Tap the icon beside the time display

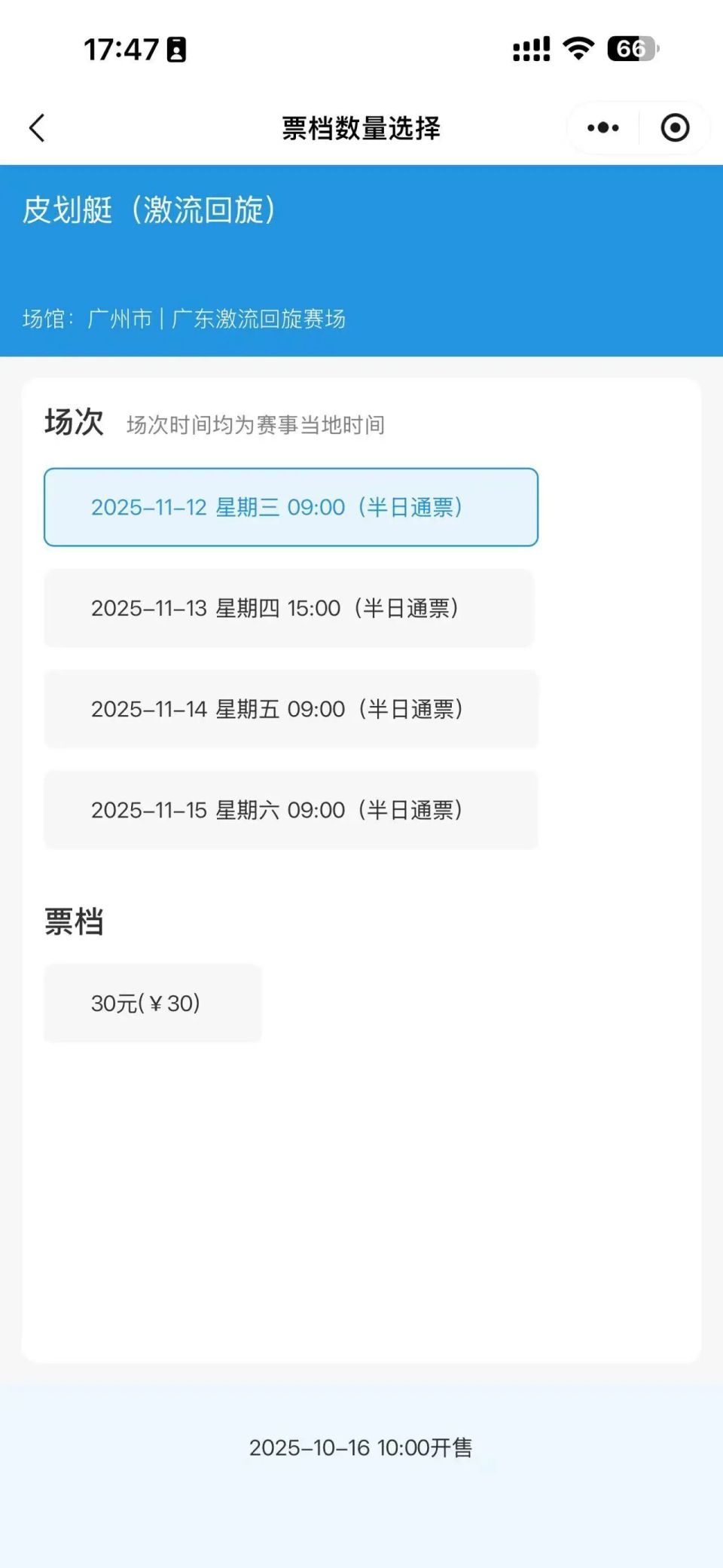[x=175, y=50]
